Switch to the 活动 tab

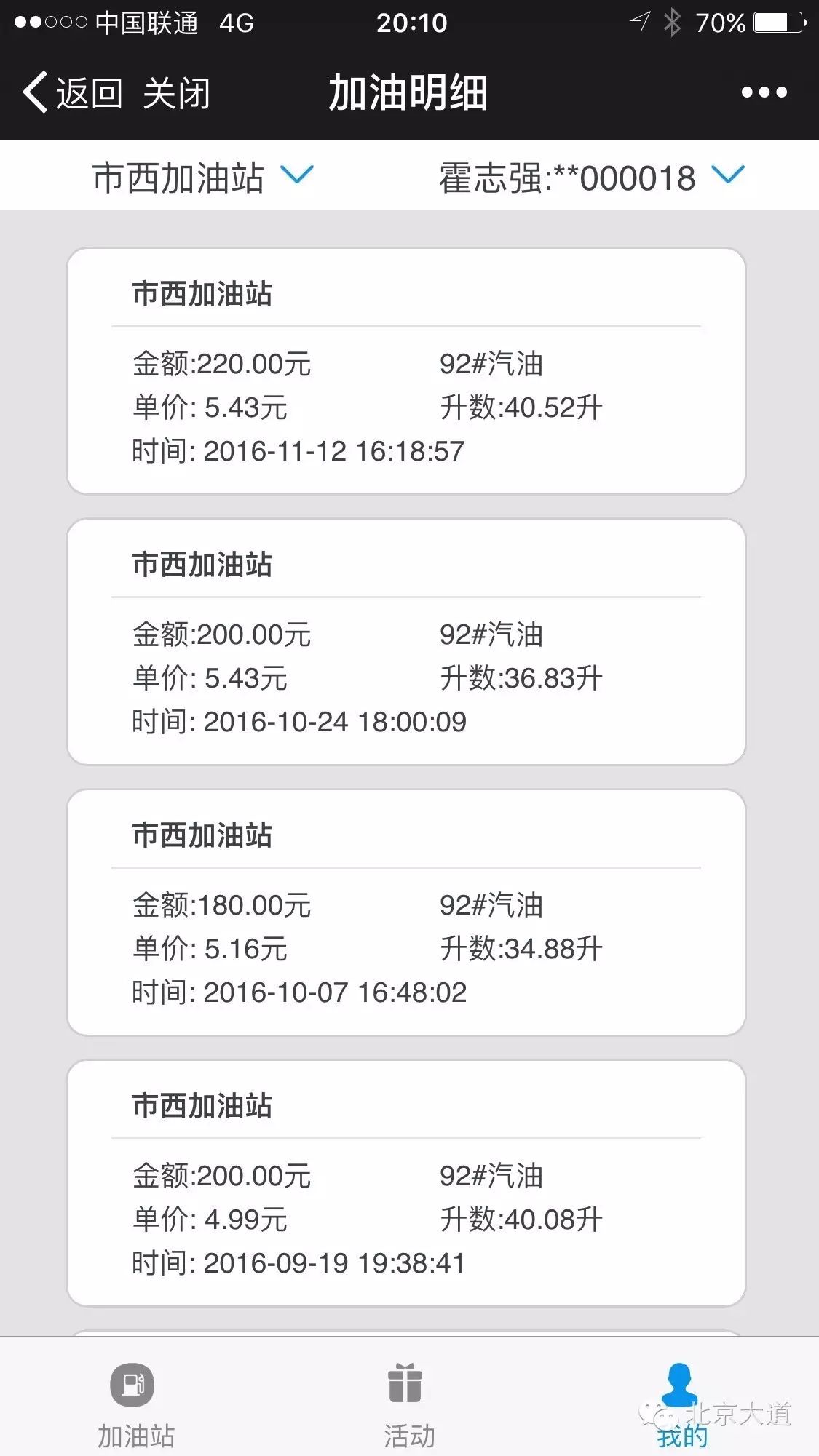(x=409, y=1406)
